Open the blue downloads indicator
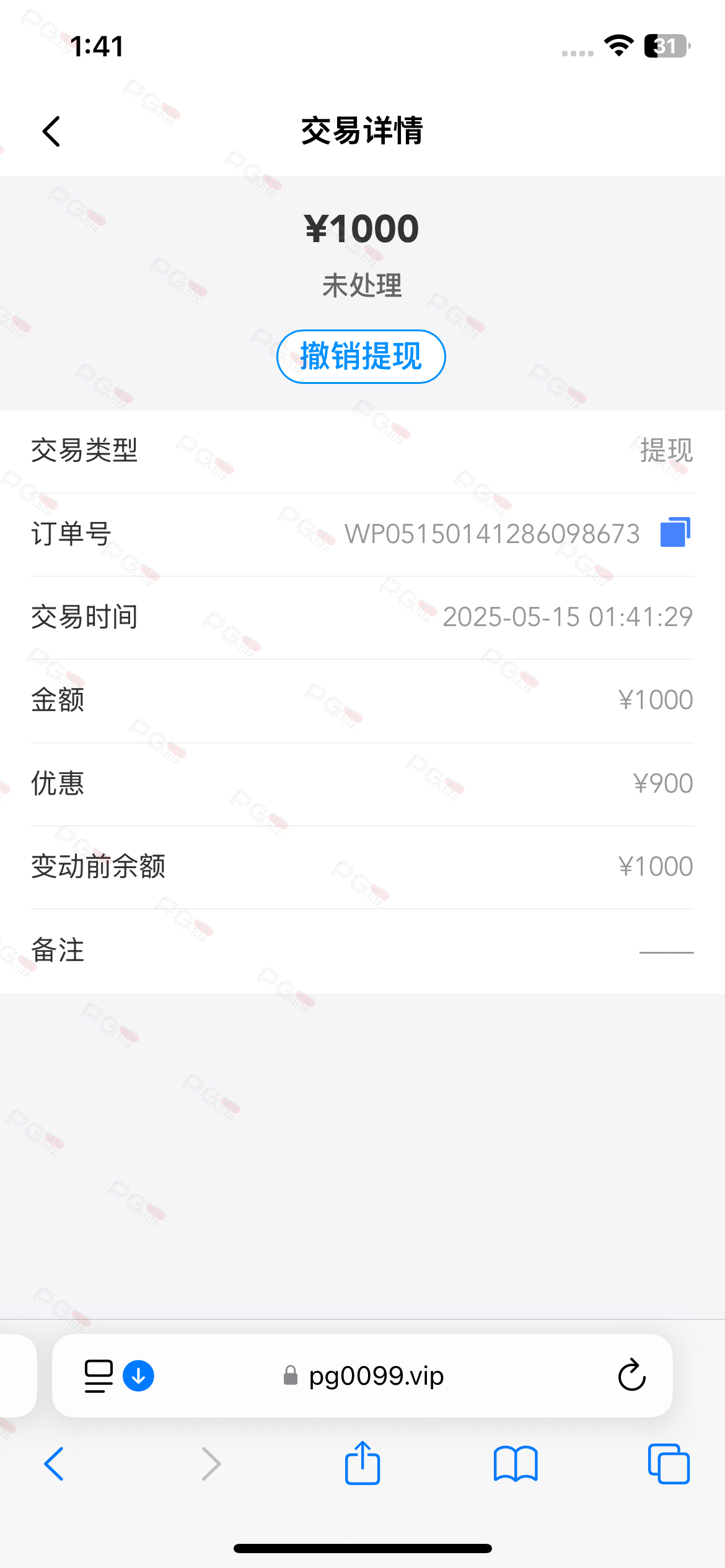Screen dimensions: 725x1568 (139, 1376)
